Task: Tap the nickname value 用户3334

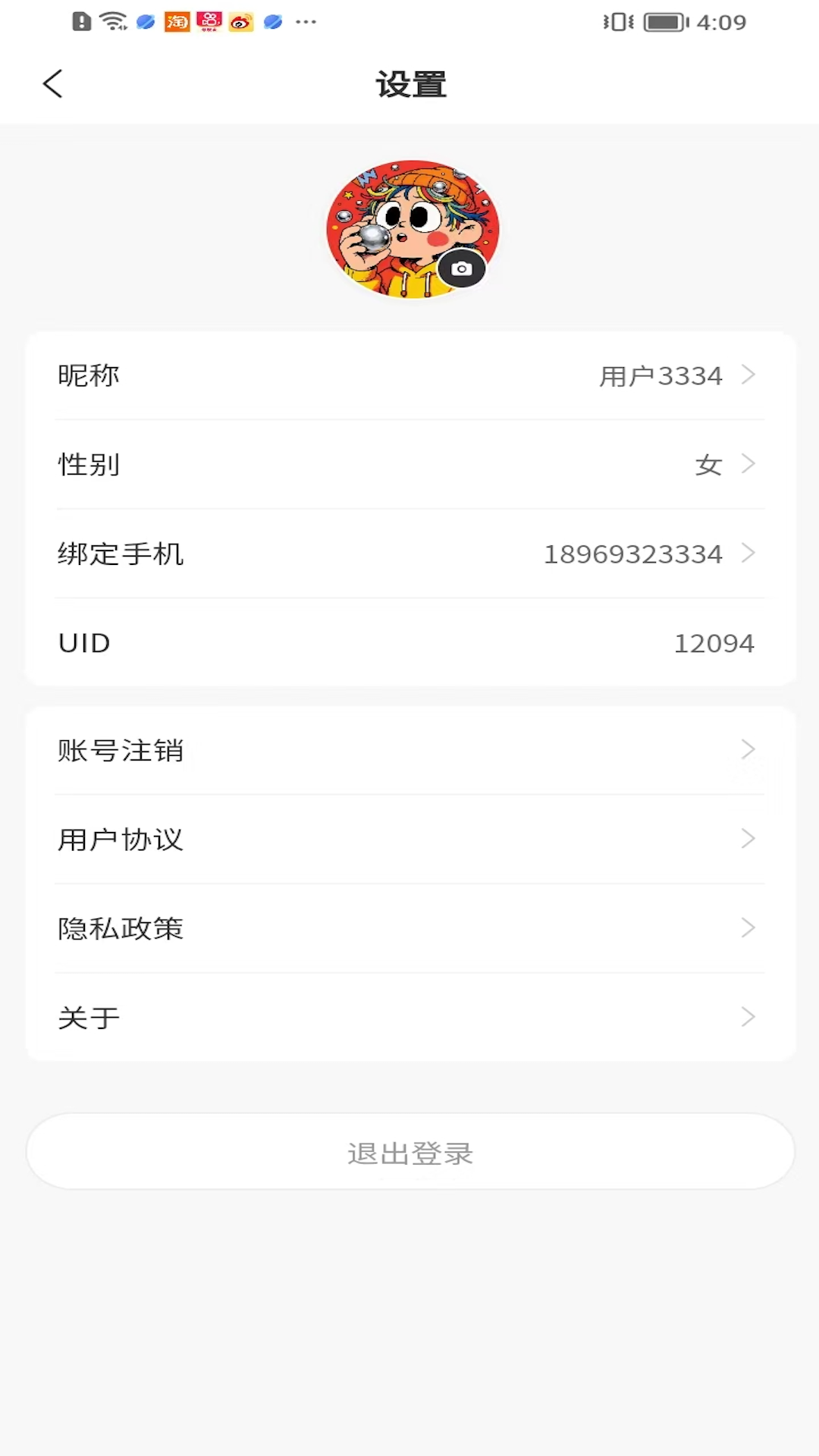Action: pyautogui.click(x=661, y=375)
